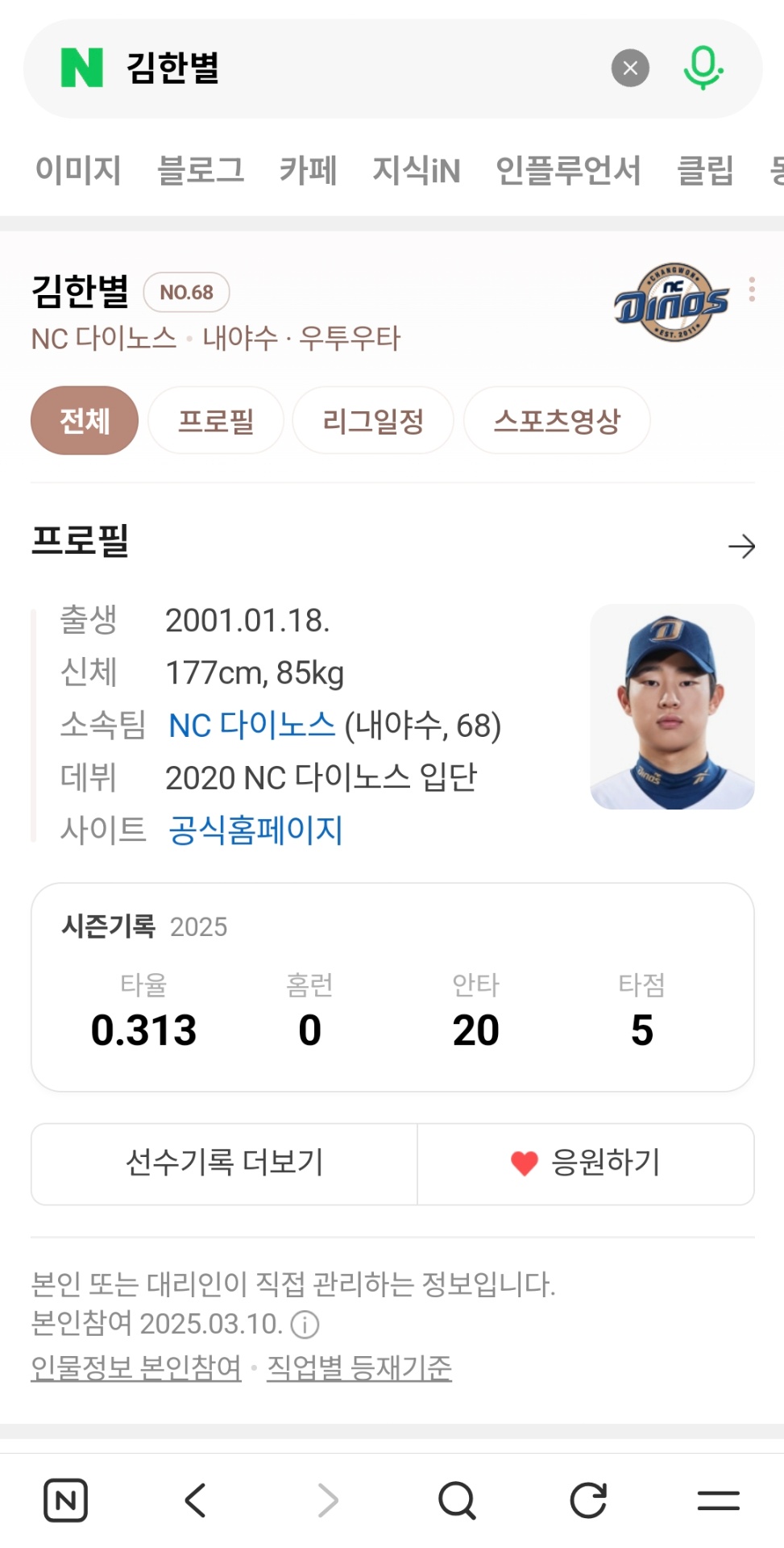Image resolution: width=784 pixels, height=1548 pixels.
Task: Open the 인물정보 본인참여 link
Action: click(136, 1367)
